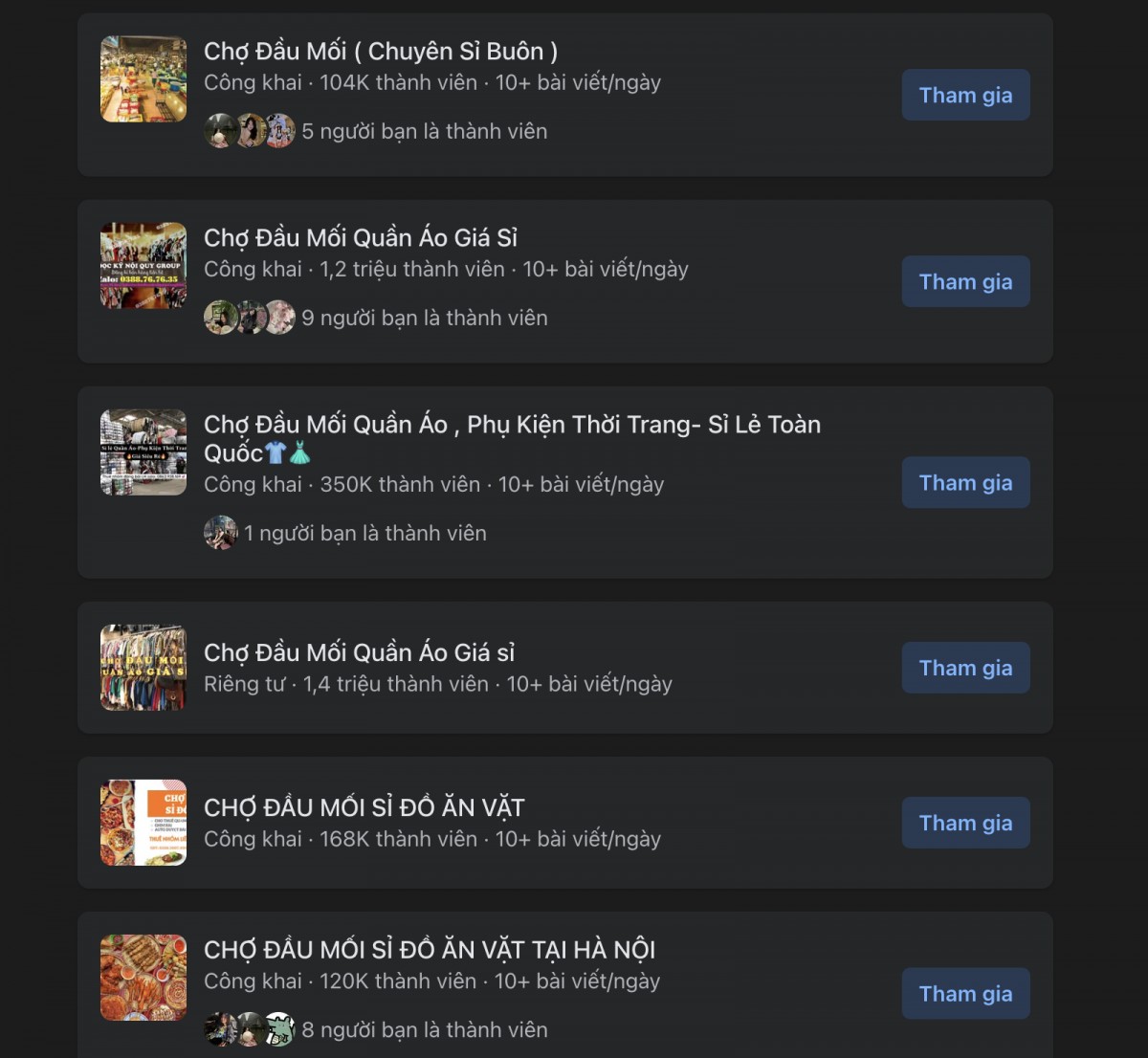Viewport: 1148px width, 1058px height.
Task: Join the 1,2 triệu member Quần Áo Giá Sỉ group
Action: (x=965, y=281)
